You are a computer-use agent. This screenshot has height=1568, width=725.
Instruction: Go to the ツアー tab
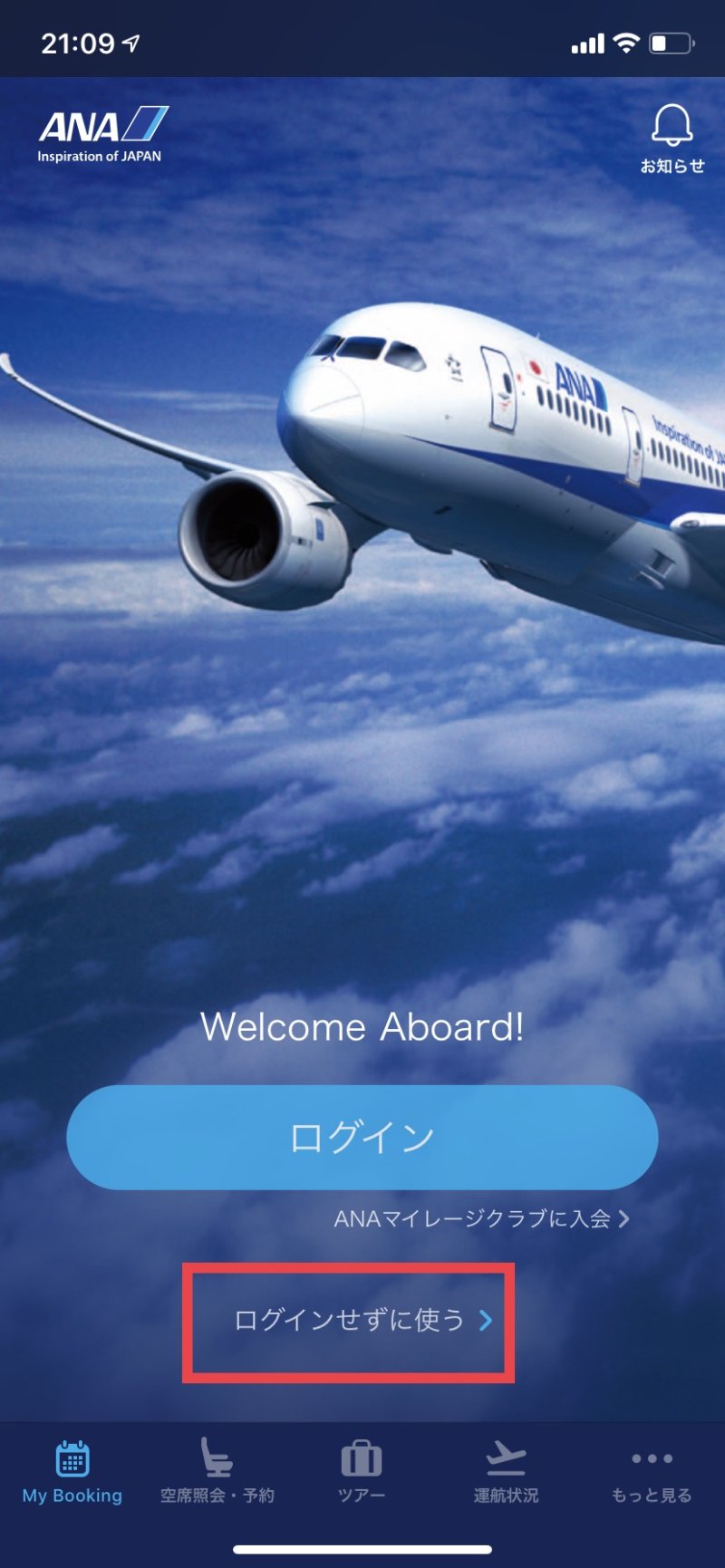tap(362, 1472)
